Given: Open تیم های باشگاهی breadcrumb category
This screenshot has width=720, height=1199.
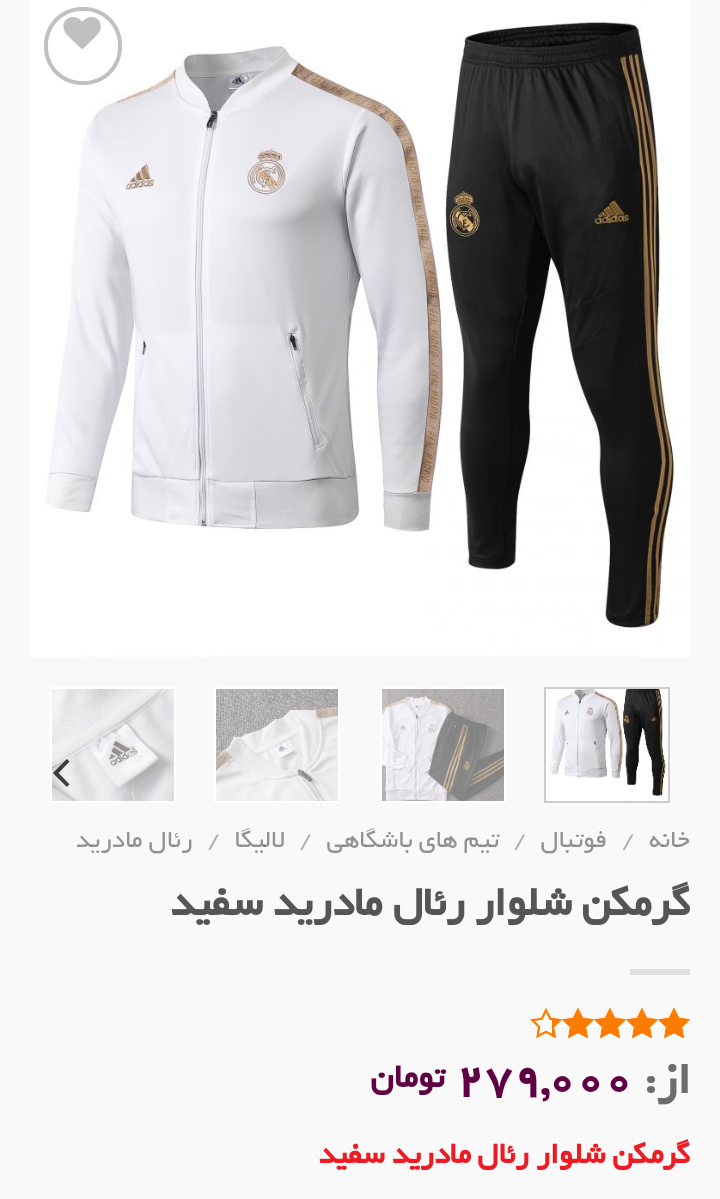Looking at the screenshot, I should click(413, 841).
